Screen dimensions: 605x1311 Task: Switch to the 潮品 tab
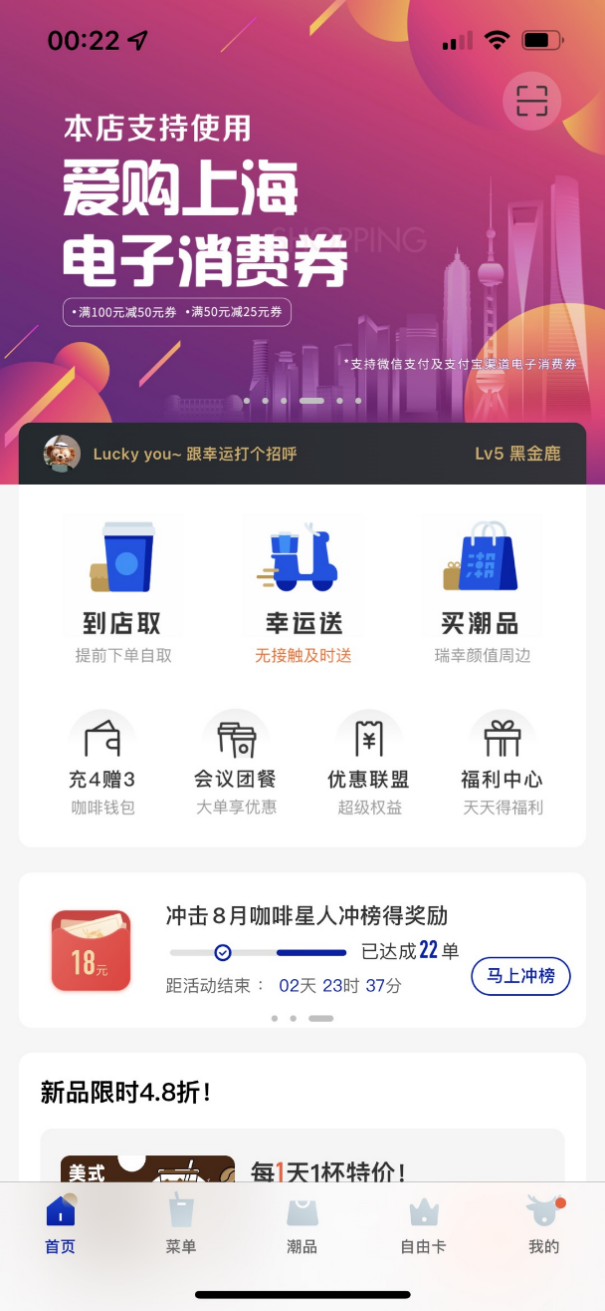point(302,1225)
